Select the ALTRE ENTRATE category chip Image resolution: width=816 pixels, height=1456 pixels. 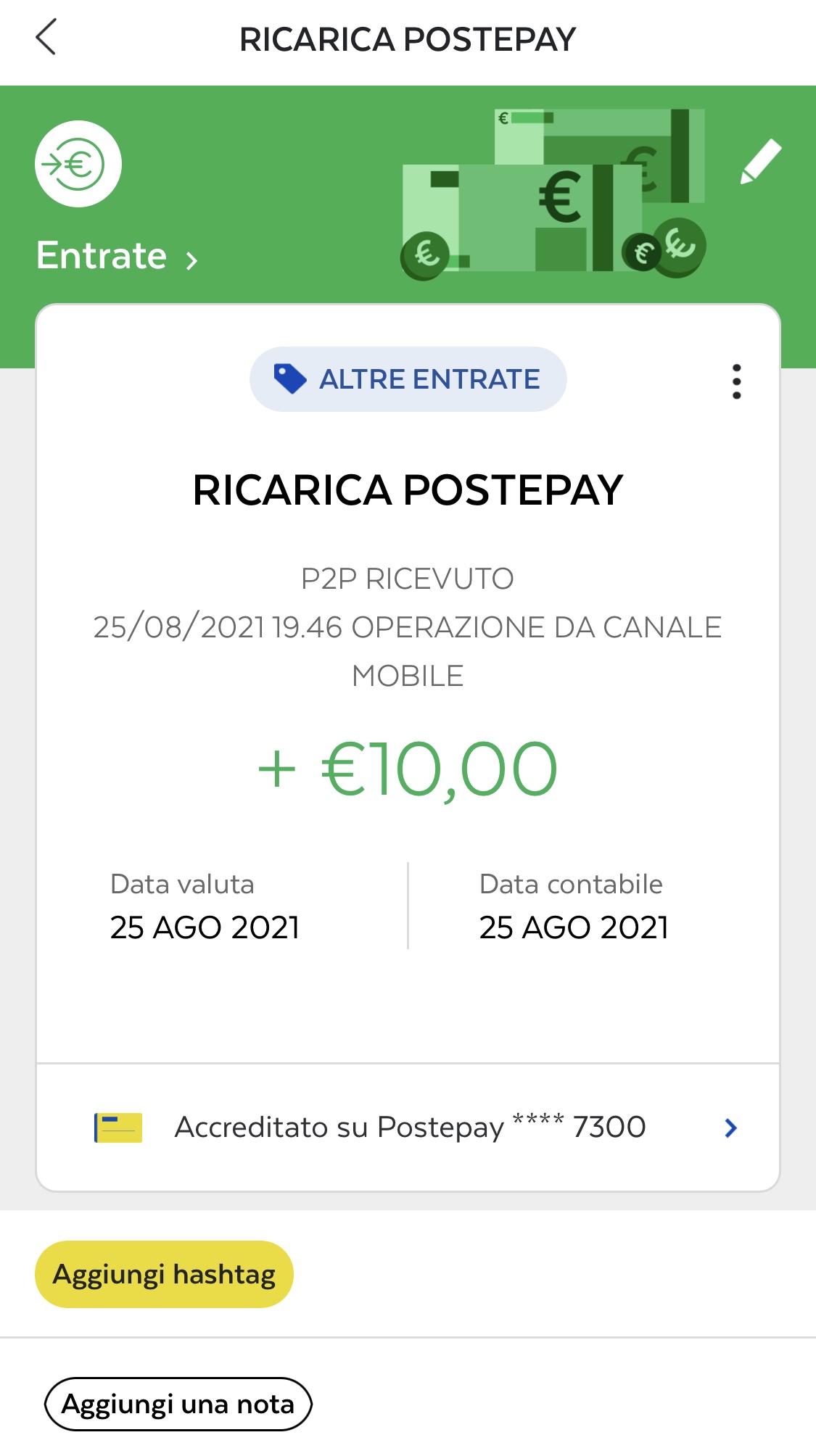coord(408,379)
